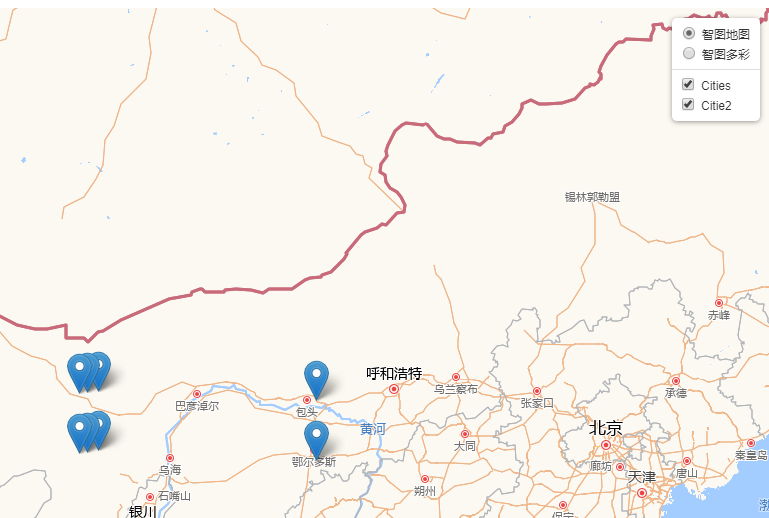This screenshot has height=518, width=769.
Task: Toggle the Citie2 overlay checkbox
Action: tap(688, 104)
